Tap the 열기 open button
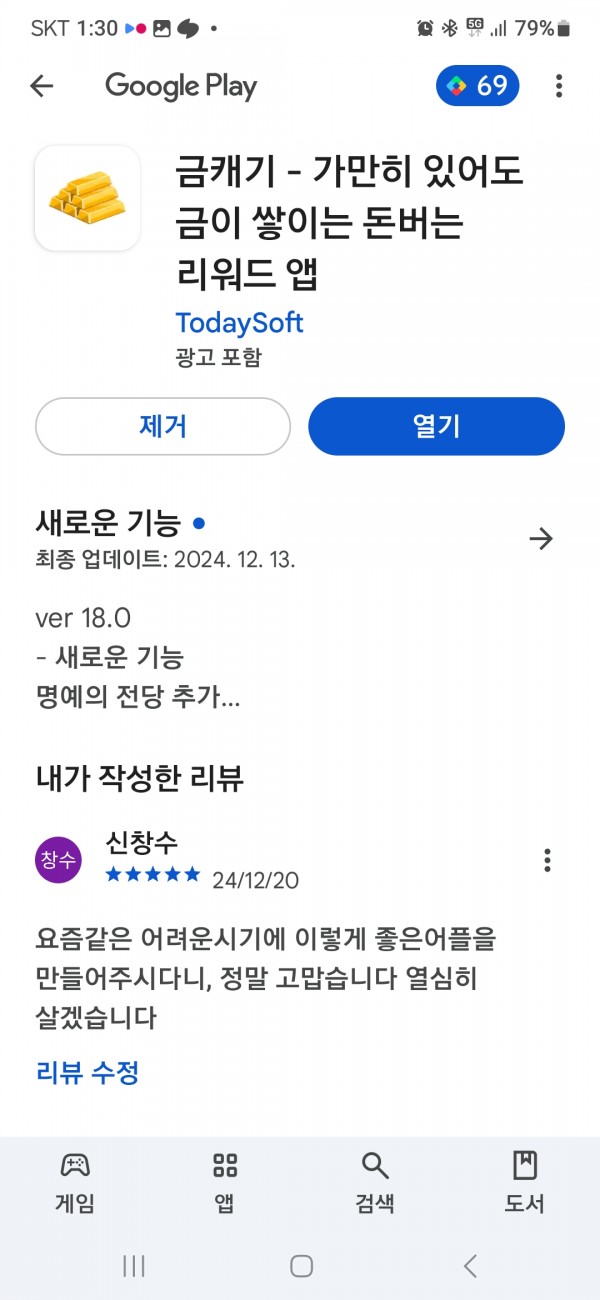The height and width of the screenshot is (1300, 600). pos(436,426)
